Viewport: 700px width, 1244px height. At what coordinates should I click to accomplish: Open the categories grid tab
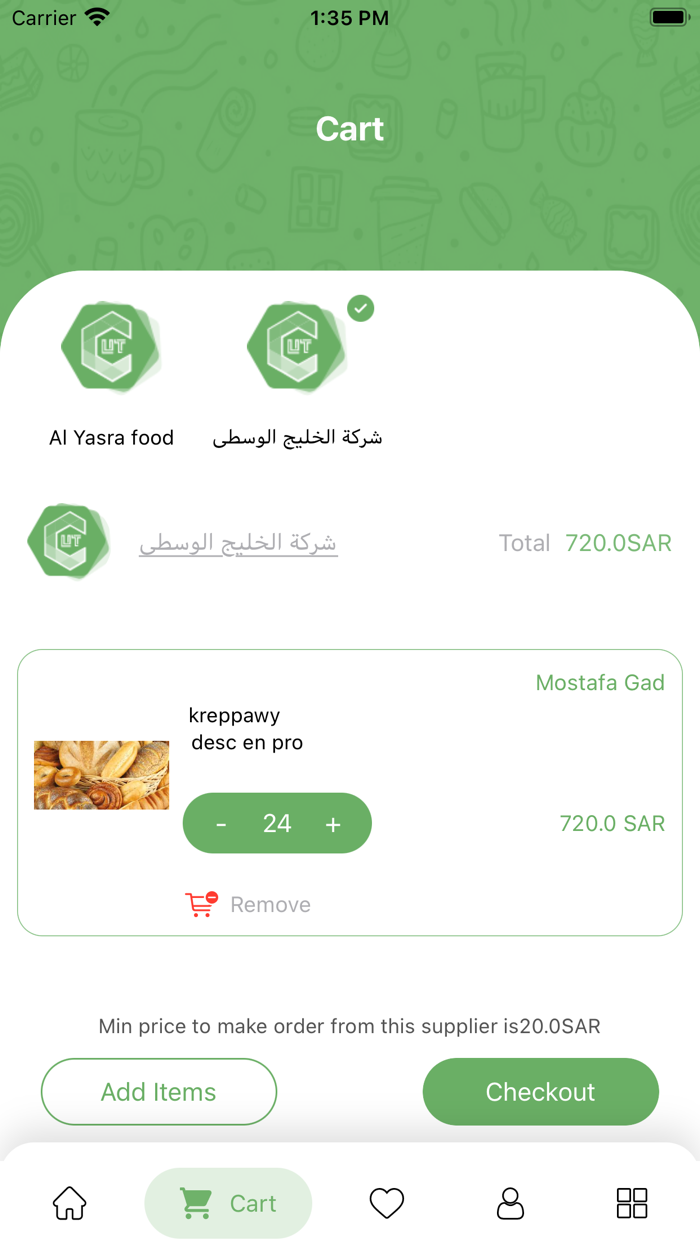click(632, 1203)
